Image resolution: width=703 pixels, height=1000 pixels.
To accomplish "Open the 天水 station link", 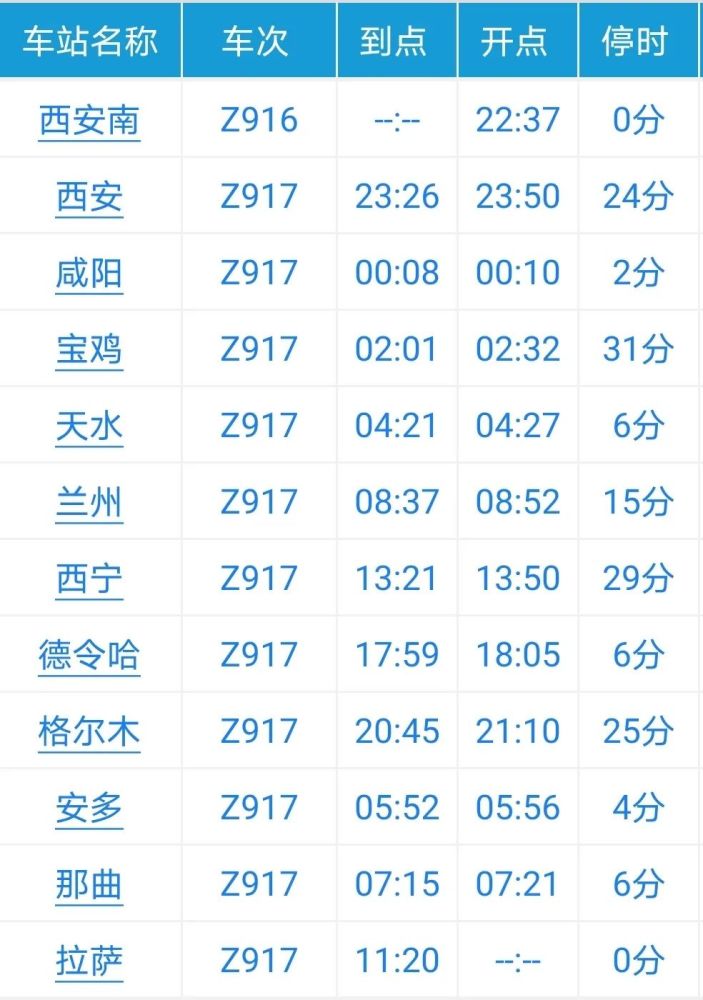I will click(89, 425).
